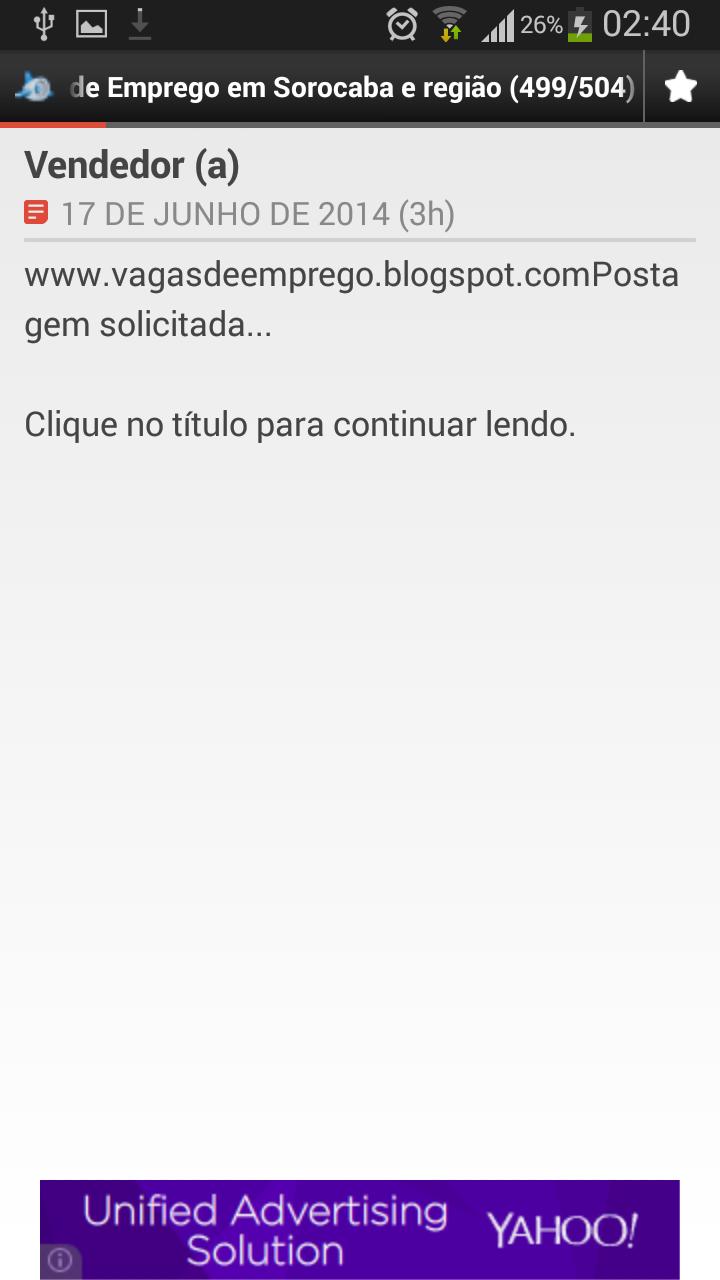Viewport: 720px width, 1280px height.
Task: Tap the red progress bar under the title
Action: click(52, 125)
